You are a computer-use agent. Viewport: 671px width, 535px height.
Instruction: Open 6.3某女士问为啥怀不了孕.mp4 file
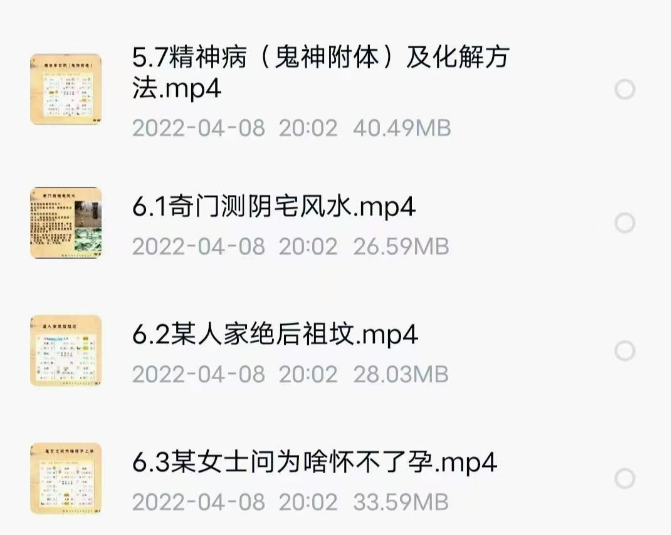pos(314,463)
